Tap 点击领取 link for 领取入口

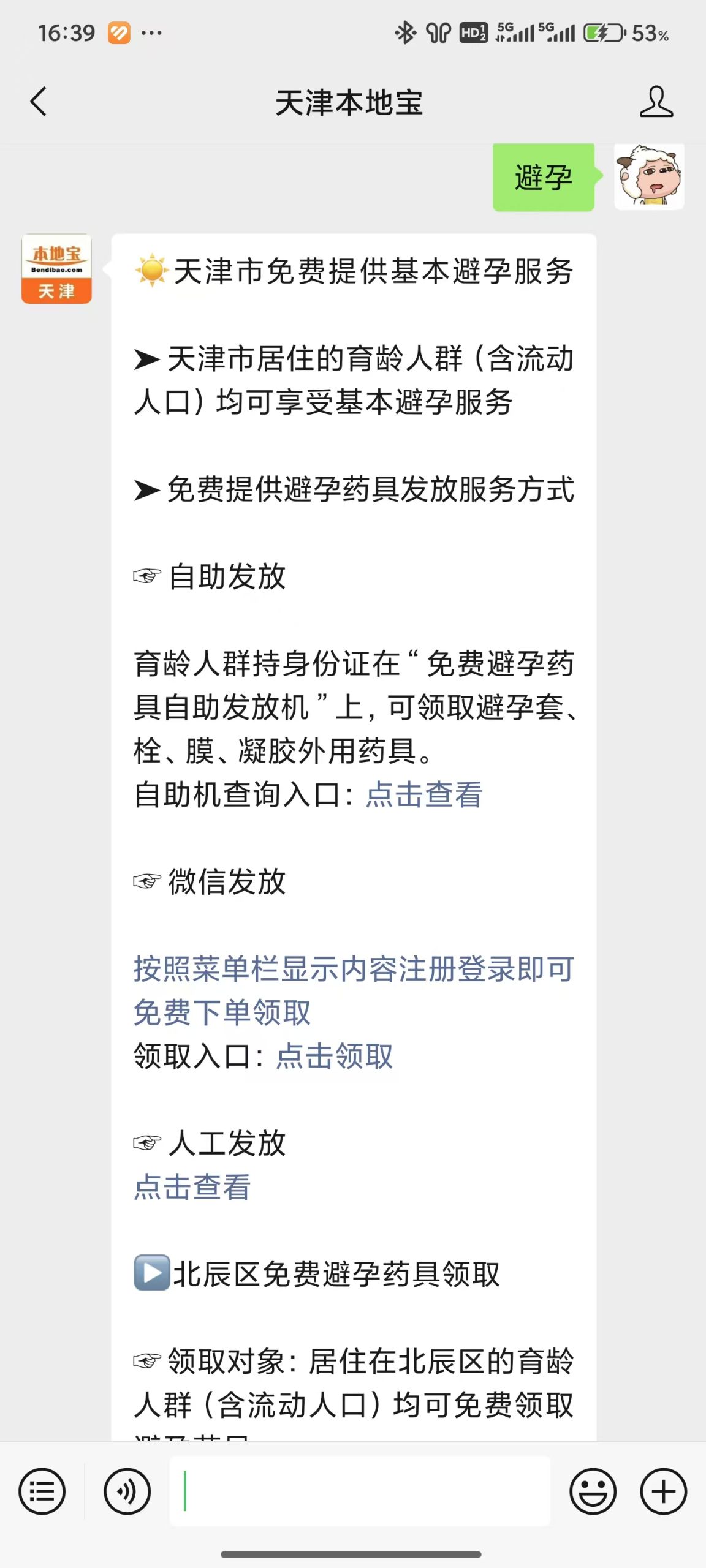point(334,1057)
